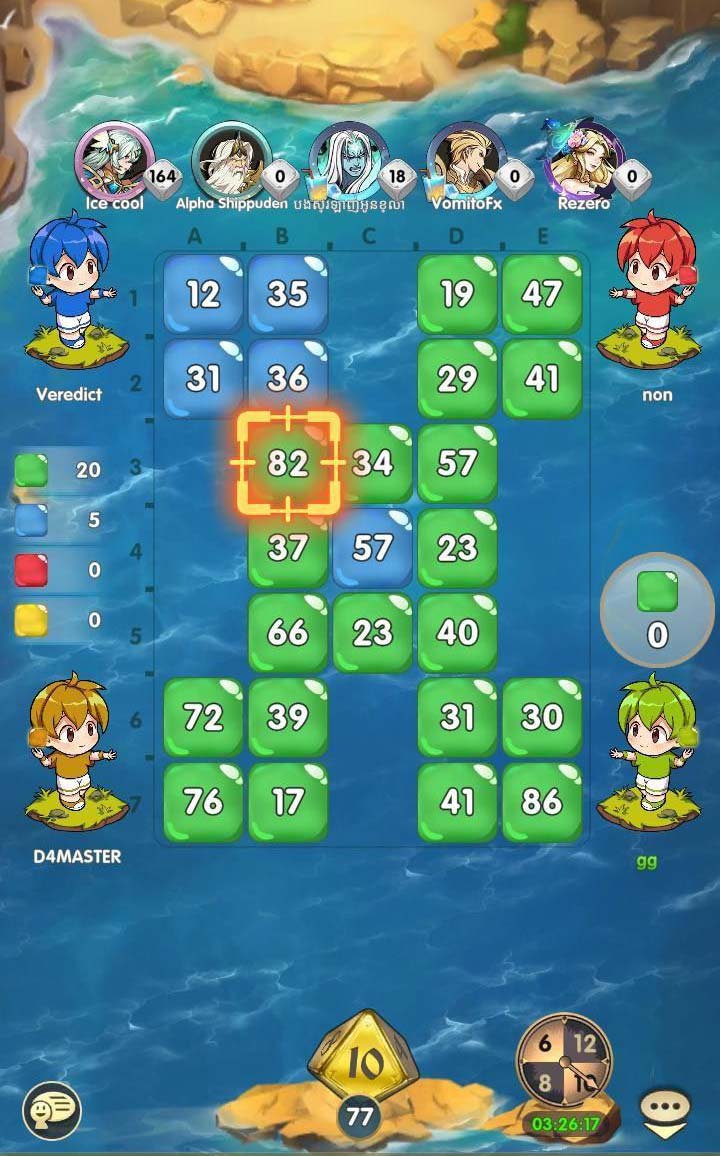
Task: Select the highlighted tile 82
Action: (x=288, y=463)
